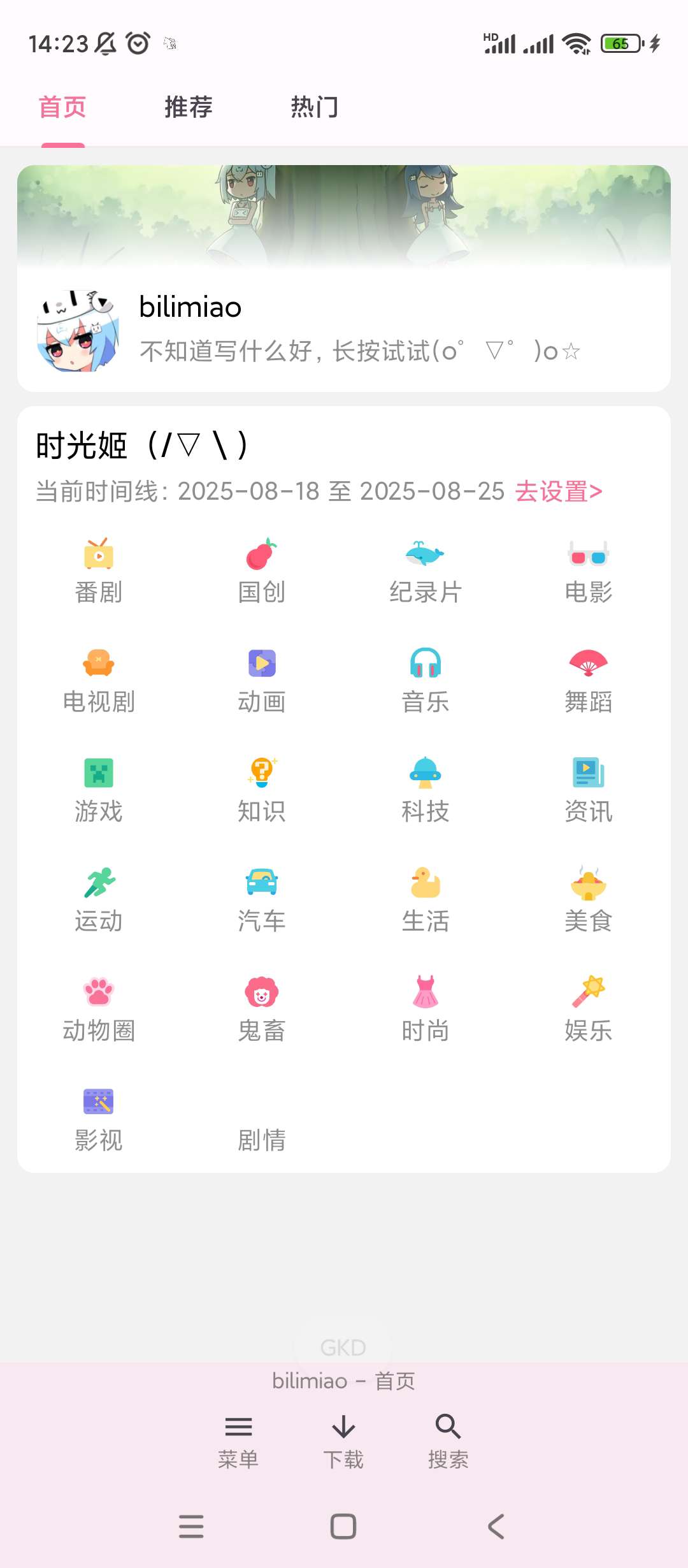Go to the 音乐 category
This screenshot has height=1568, width=688.
pyautogui.click(x=426, y=680)
